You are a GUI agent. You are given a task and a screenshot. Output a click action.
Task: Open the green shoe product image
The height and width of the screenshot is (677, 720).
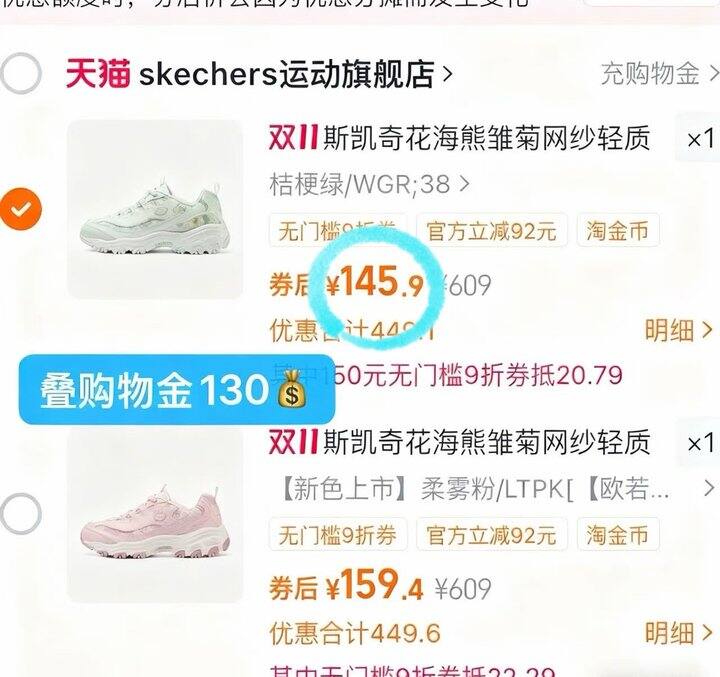(155, 209)
